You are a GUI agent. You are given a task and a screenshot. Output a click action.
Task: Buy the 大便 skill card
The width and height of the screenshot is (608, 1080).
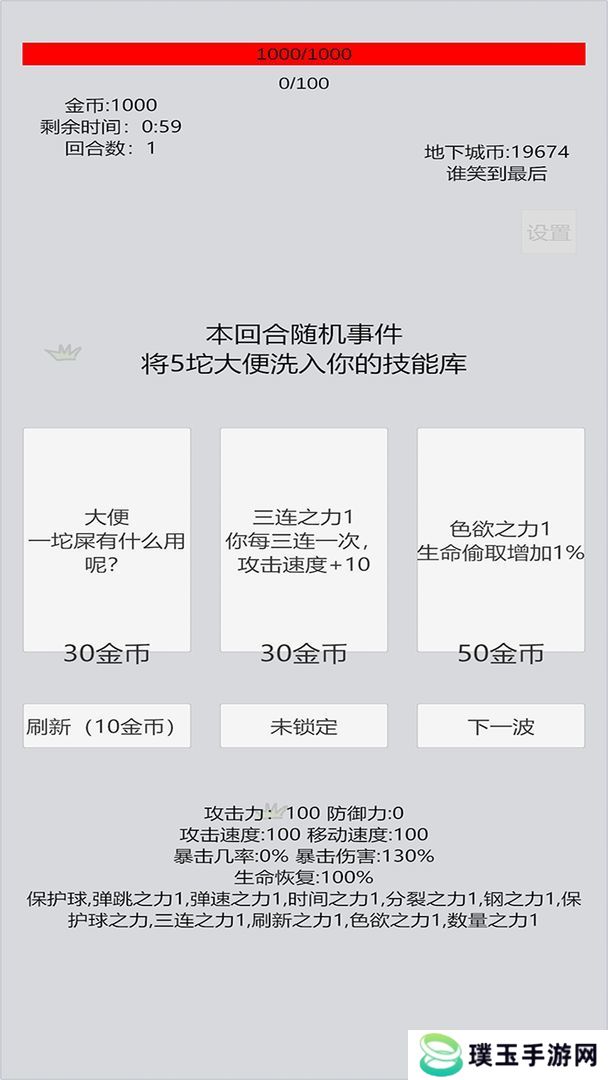tap(107, 540)
